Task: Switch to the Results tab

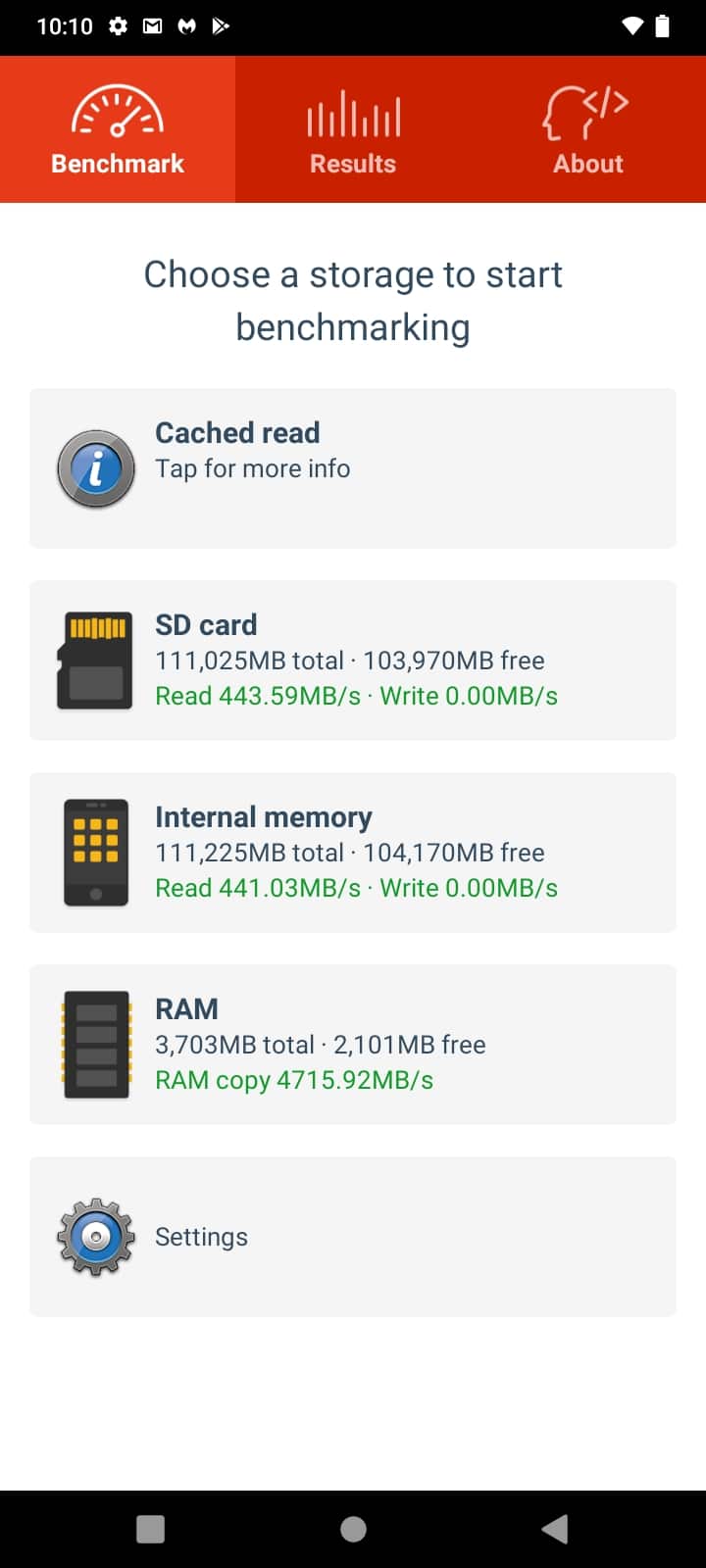Action: [353, 129]
